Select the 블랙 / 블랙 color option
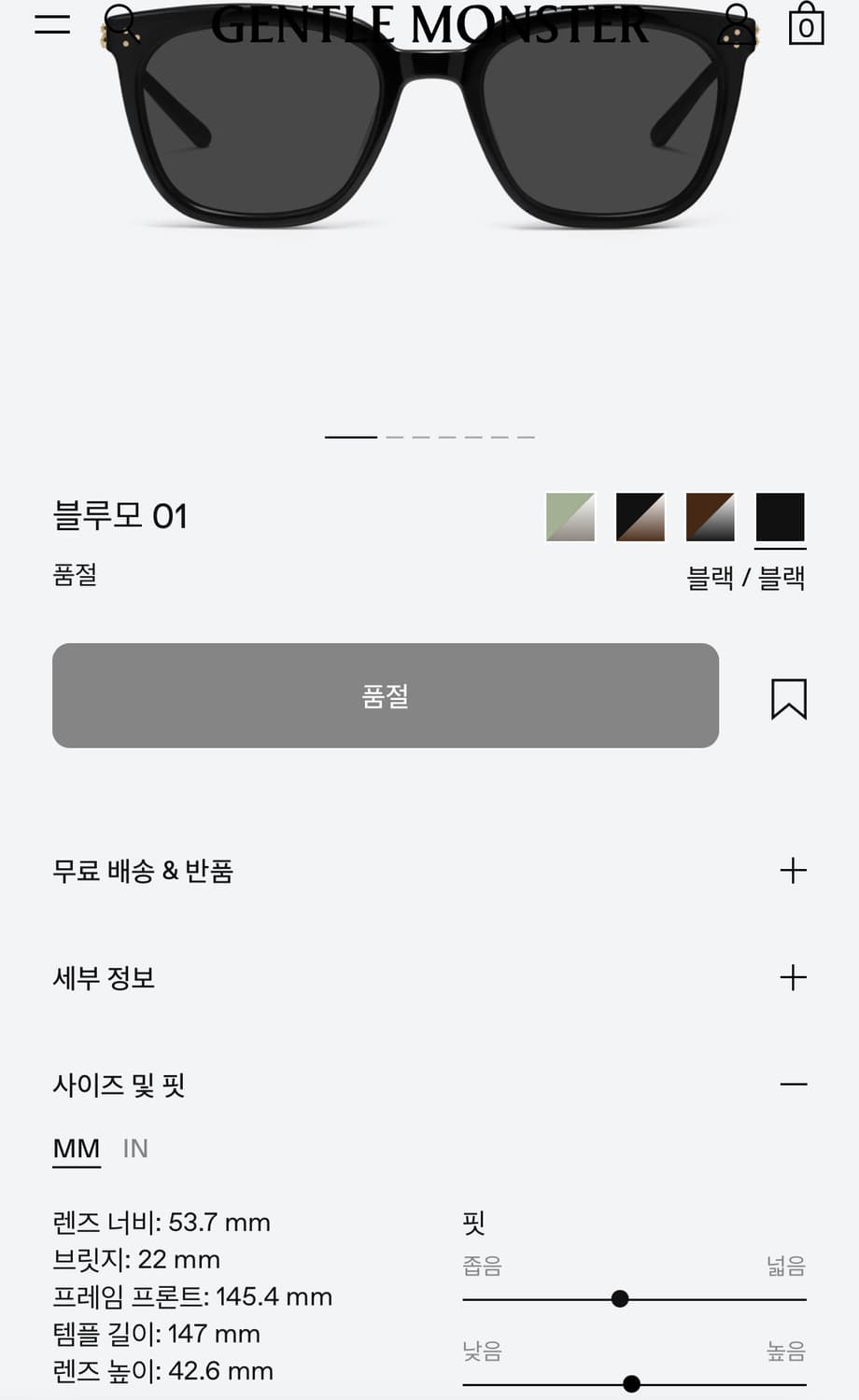 click(x=781, y=516)
